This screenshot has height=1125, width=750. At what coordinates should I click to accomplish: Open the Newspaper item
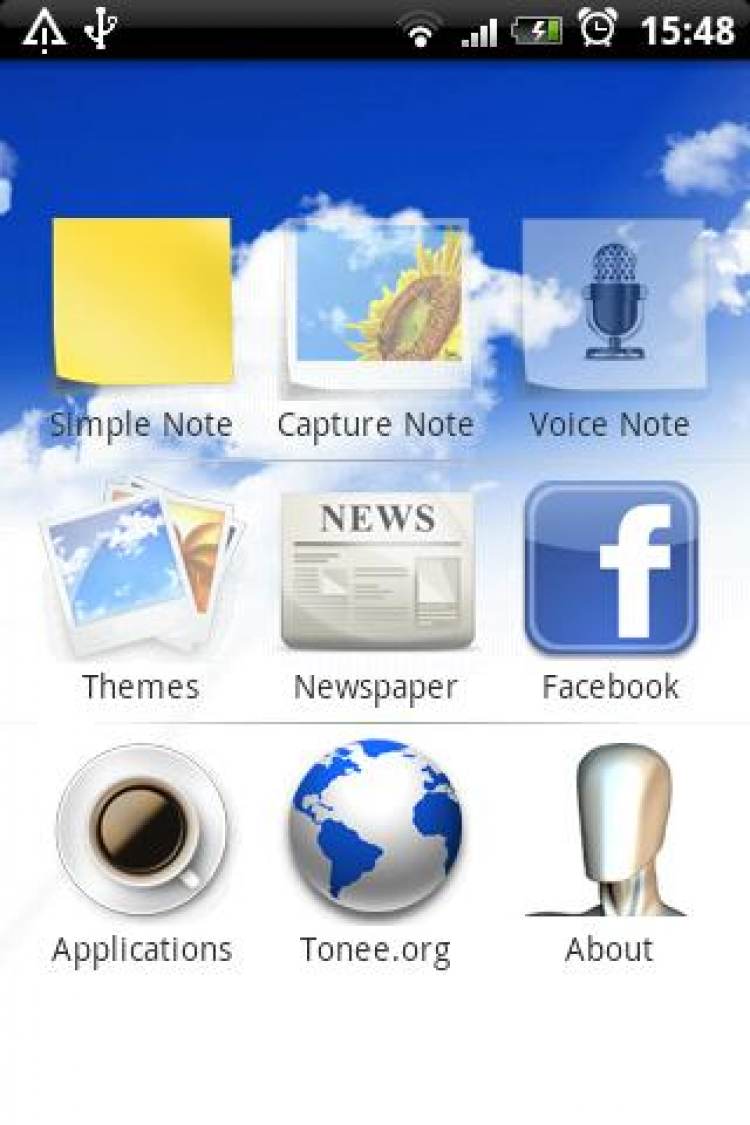376,568
